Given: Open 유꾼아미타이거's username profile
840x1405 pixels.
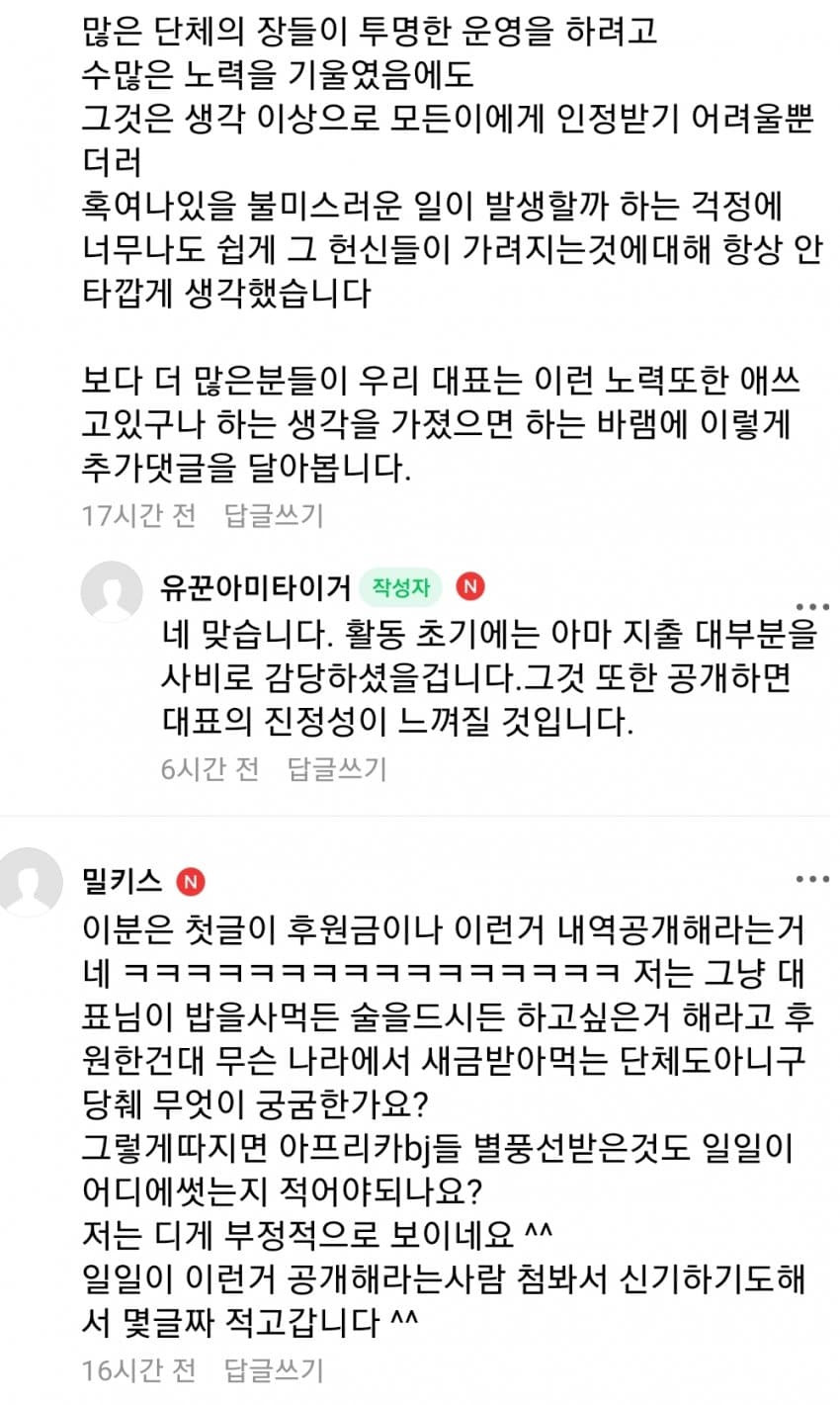Looking at the screenshot, I should click(256, 587).
